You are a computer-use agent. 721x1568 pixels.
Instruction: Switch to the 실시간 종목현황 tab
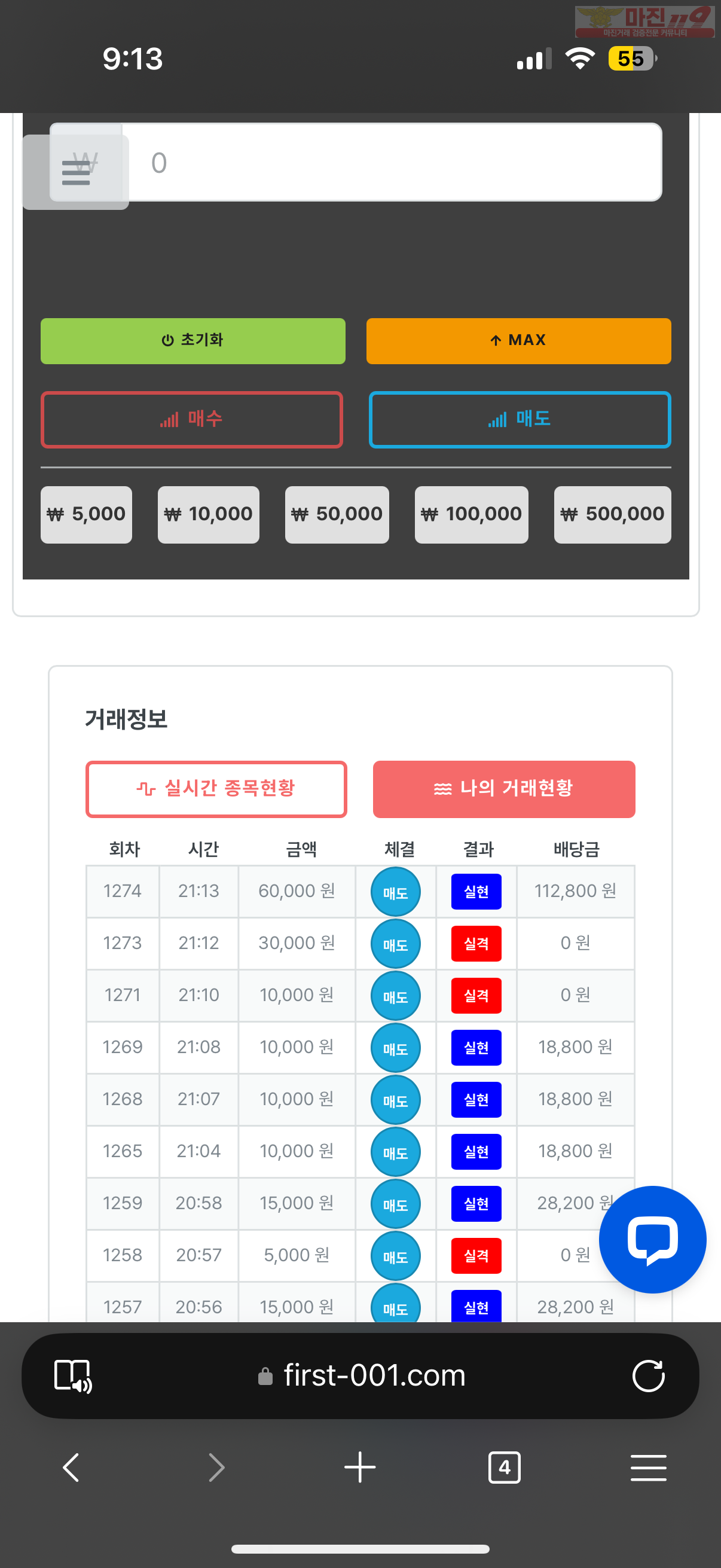pyautogui.click(x=216, y=789)
